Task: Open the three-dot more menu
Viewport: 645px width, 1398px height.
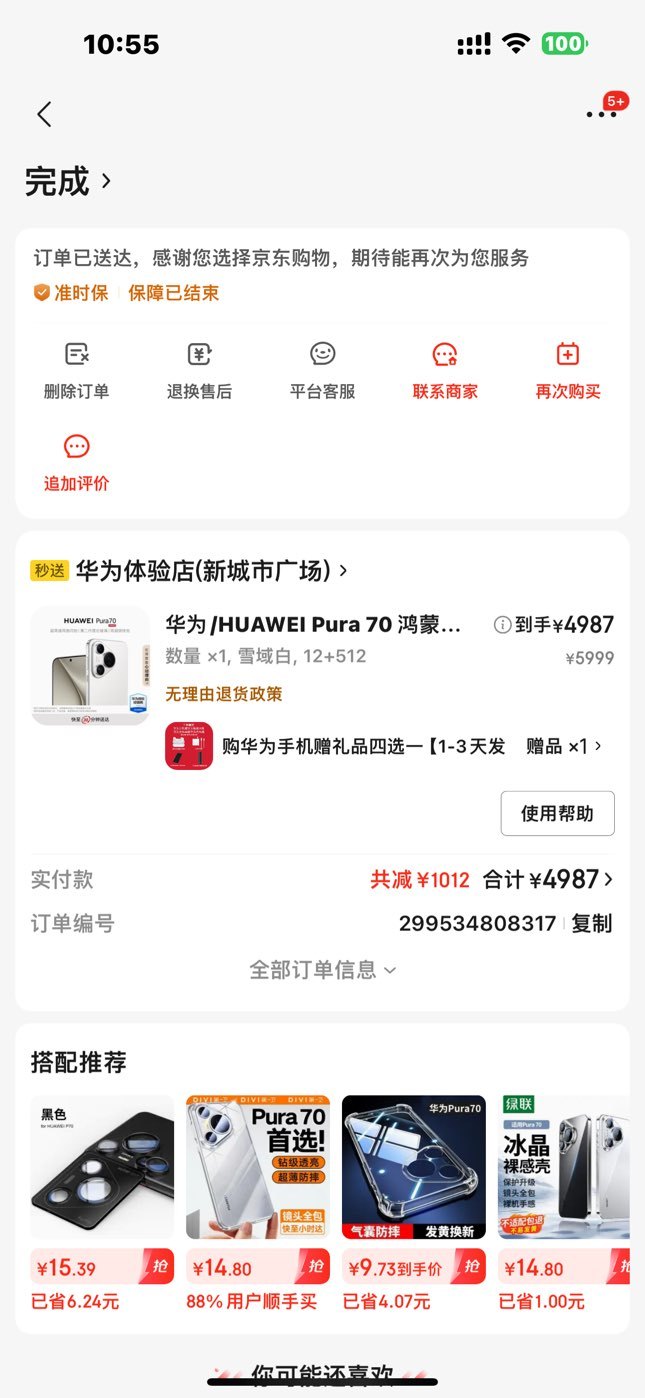Action: pos(601,114)
